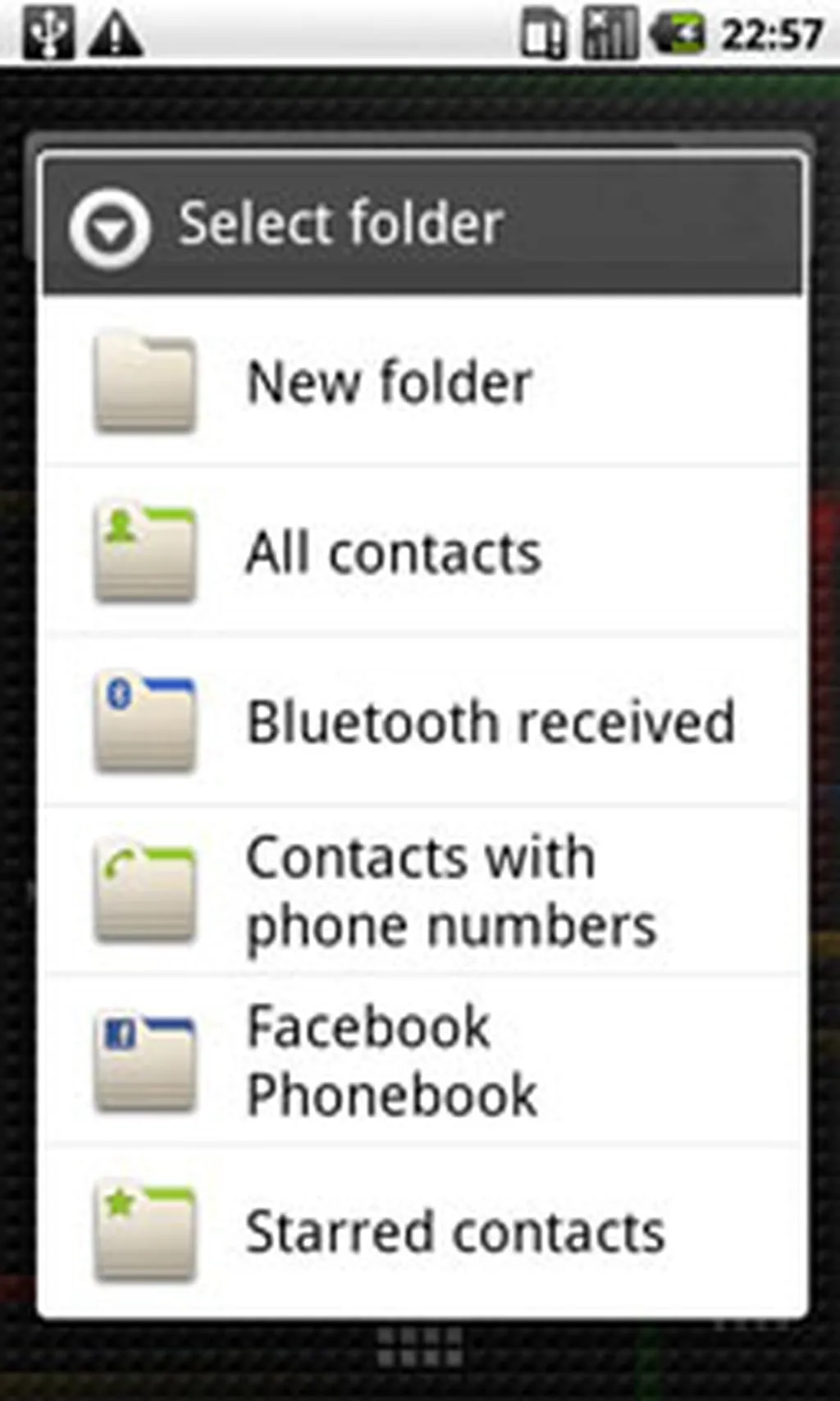Choose the All contacts folder
Viewport: 840px width, 1401px height.
(x=394, y=552)
